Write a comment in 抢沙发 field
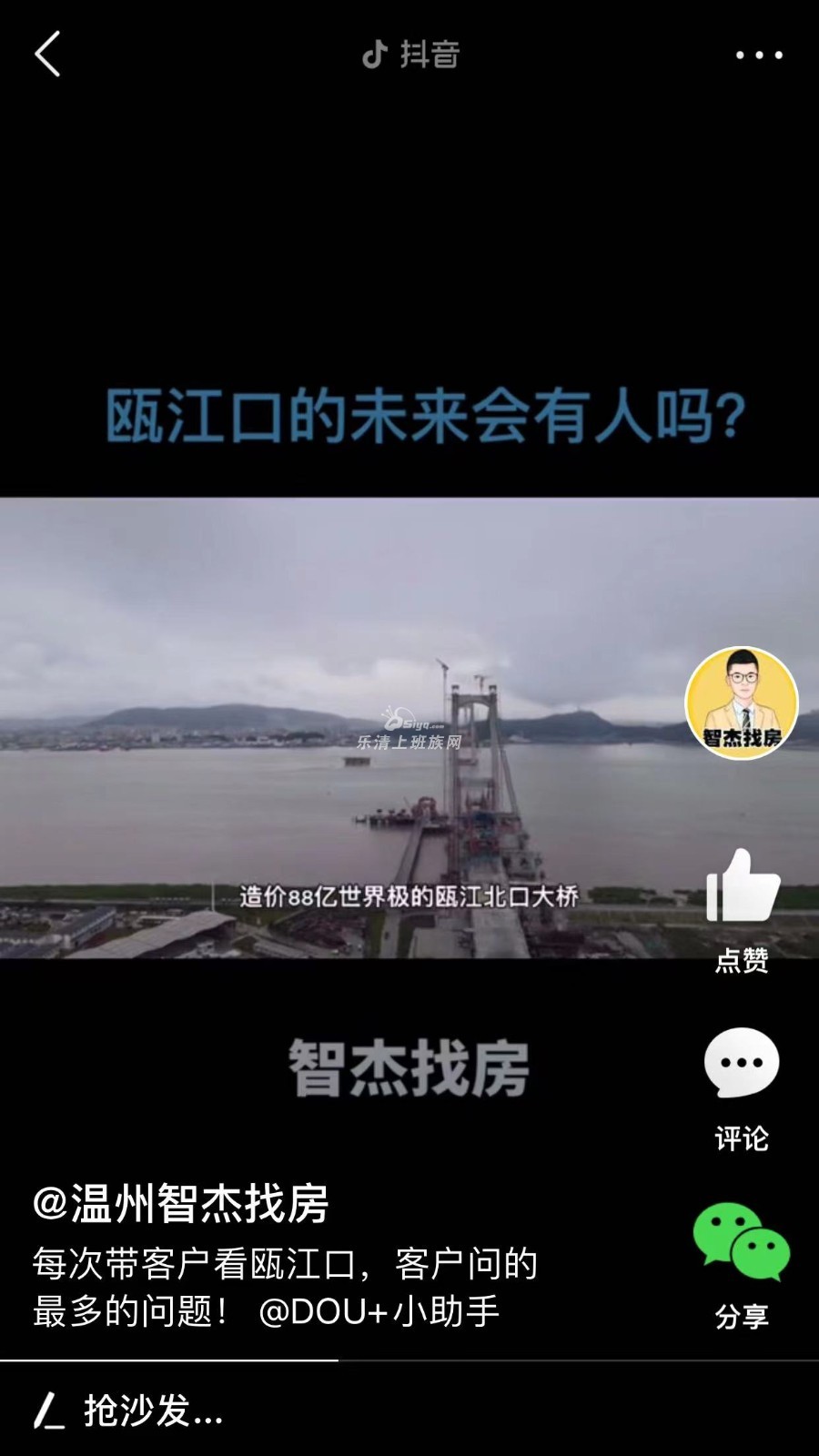This screenshot has height=1456, width=819. (155, 1410)
